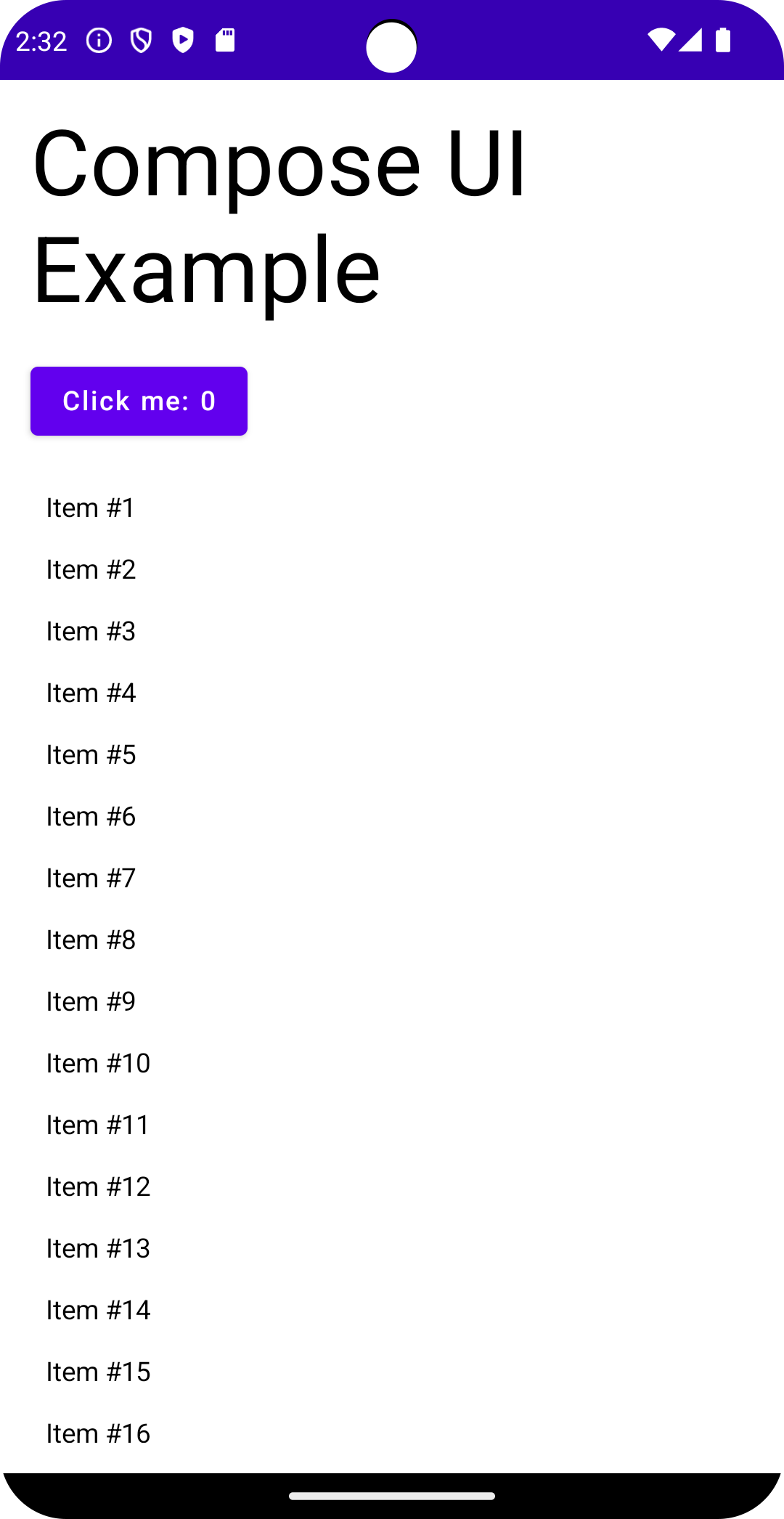Tap the SD card notification icon

[226, 41]
